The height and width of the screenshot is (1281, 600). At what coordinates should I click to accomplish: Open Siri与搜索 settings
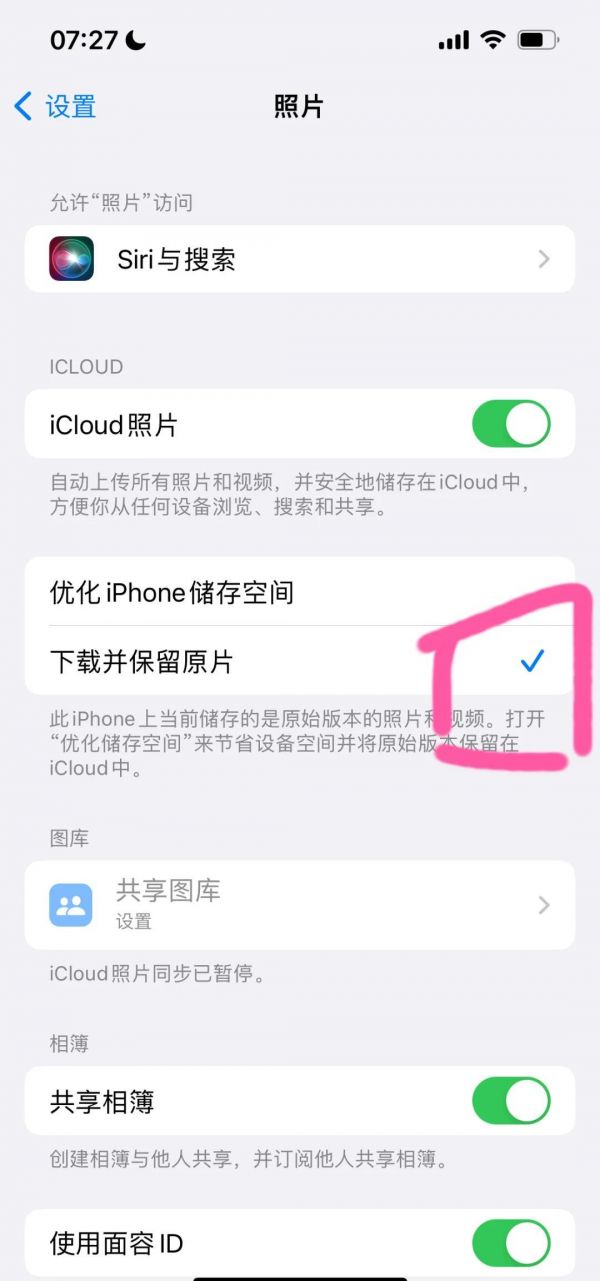point(300,259)
